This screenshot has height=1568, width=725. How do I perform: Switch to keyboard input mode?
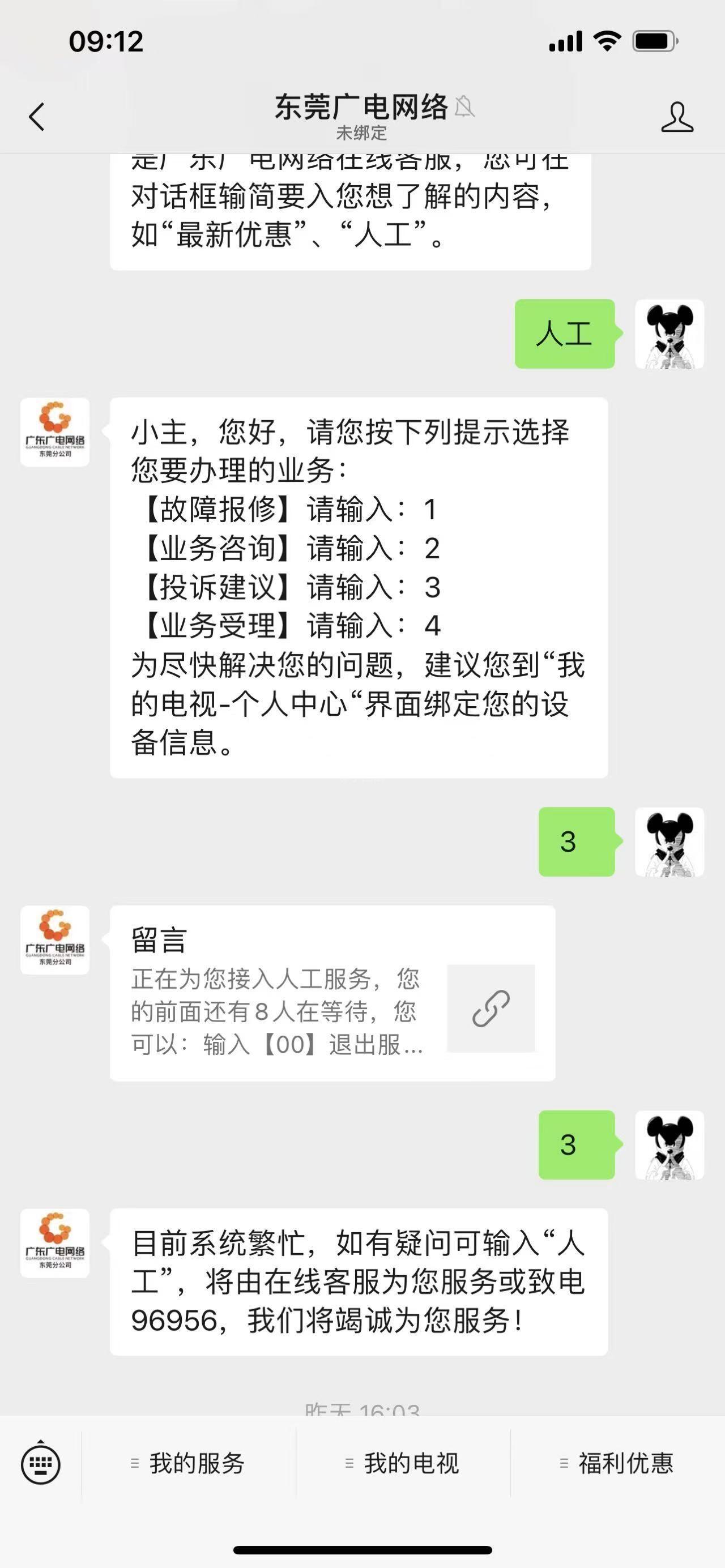click(x=41, y=1464)
